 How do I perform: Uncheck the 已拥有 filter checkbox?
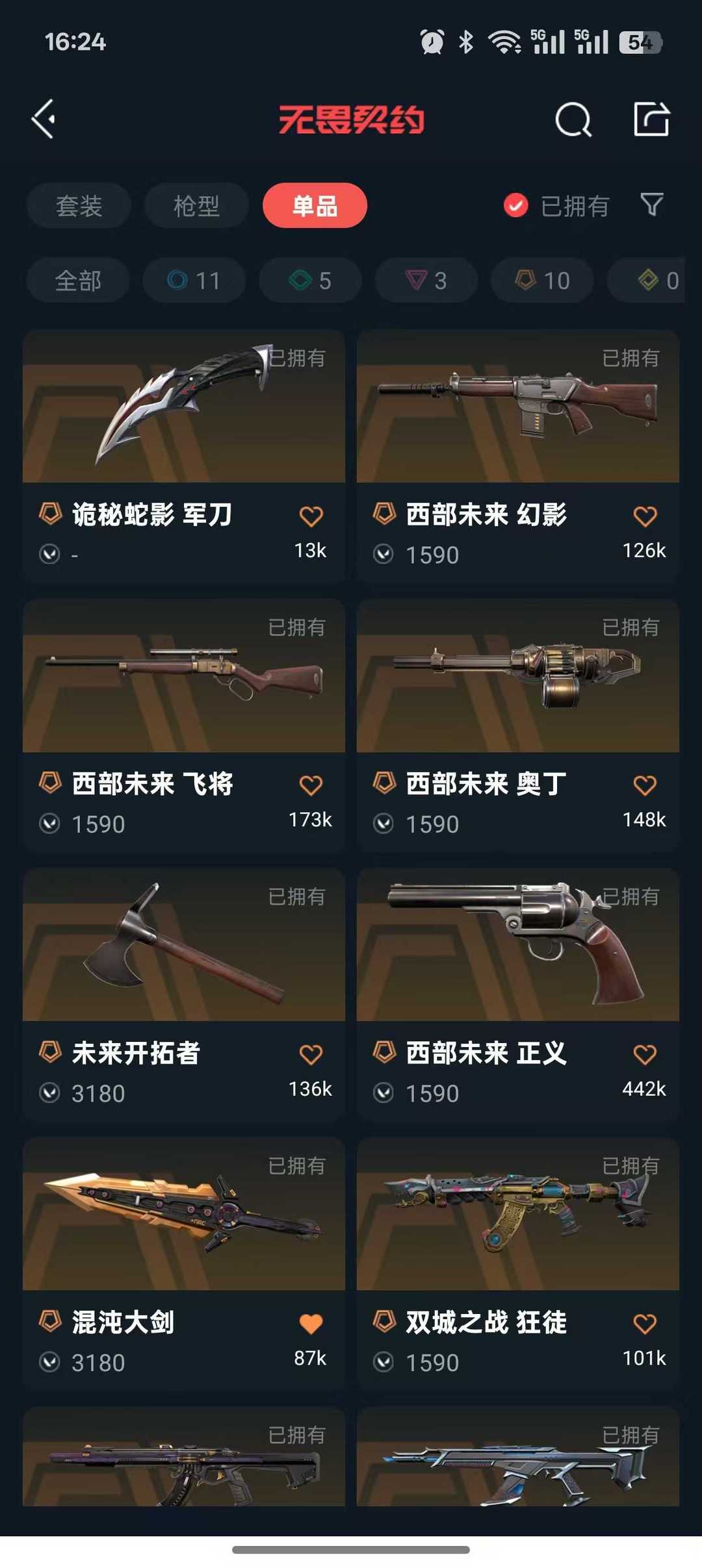[516, 206]
